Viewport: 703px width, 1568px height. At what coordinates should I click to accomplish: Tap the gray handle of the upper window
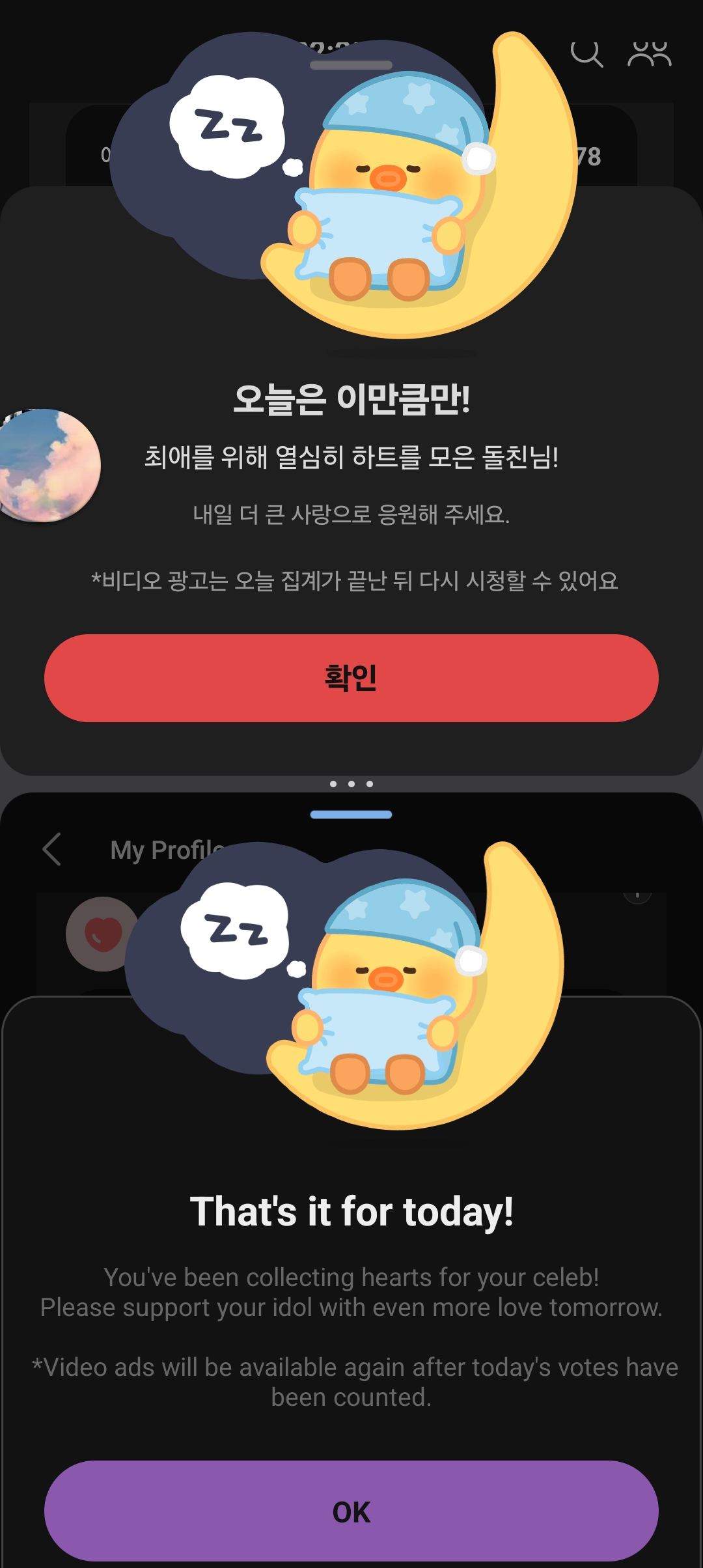point(351,65)
